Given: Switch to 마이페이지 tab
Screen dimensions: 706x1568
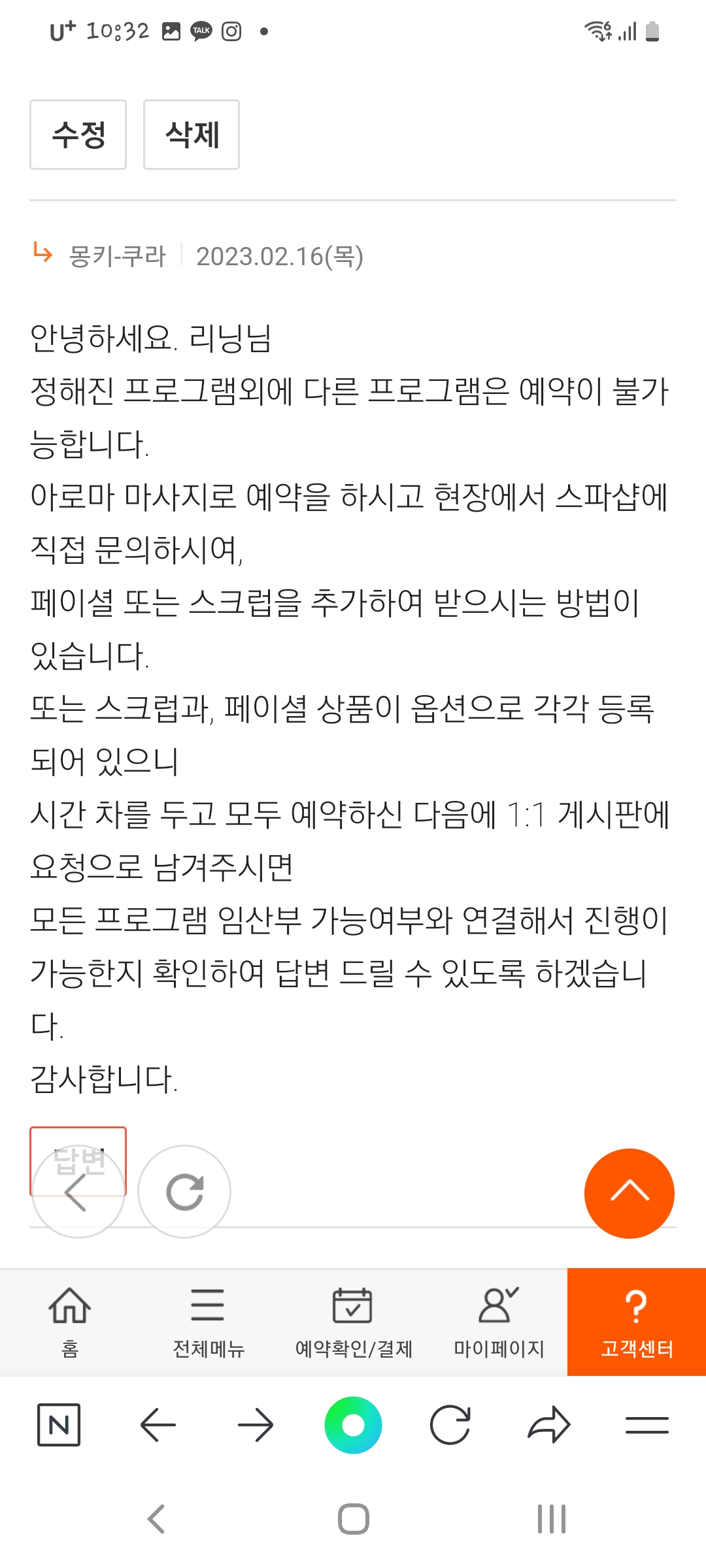Looking at the screenshot, I should point(499,1322).
